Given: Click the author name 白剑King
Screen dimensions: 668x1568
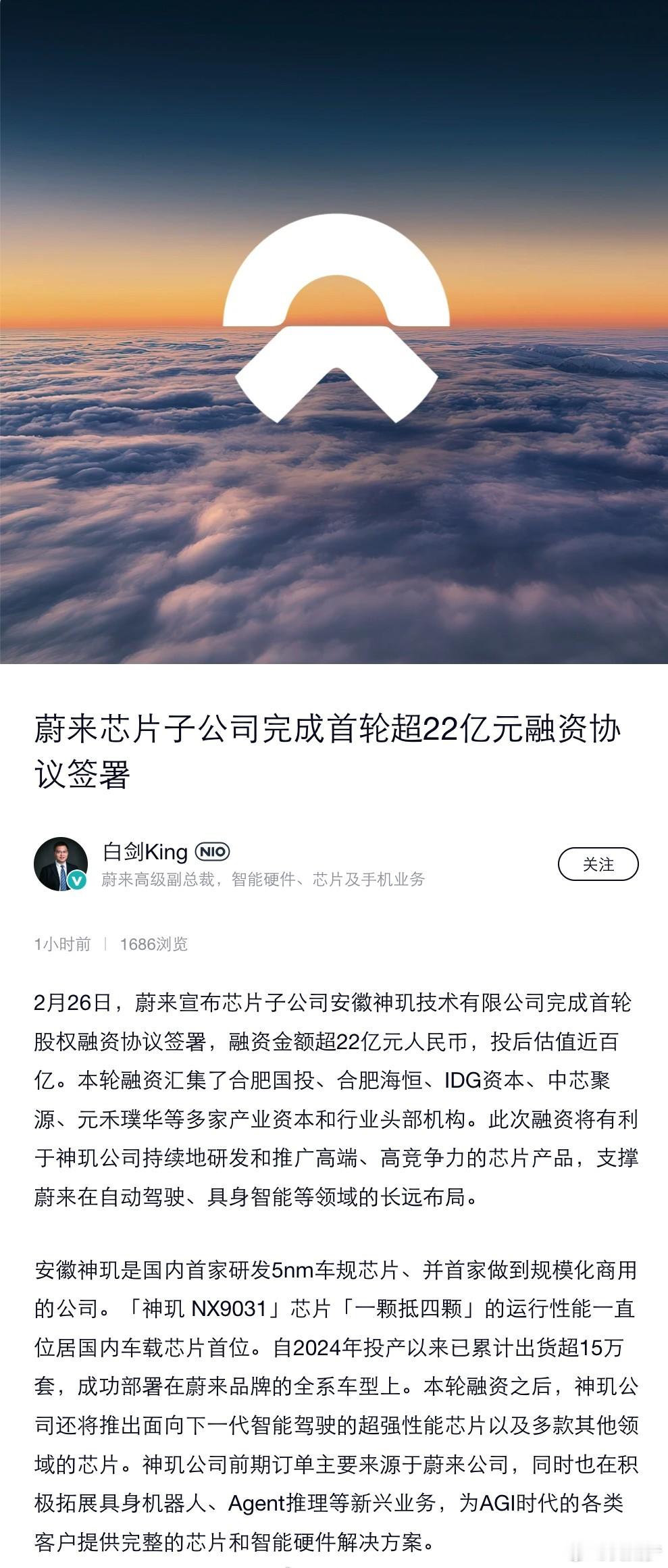Looking at the screenshot, I should [x=145, y=853].
